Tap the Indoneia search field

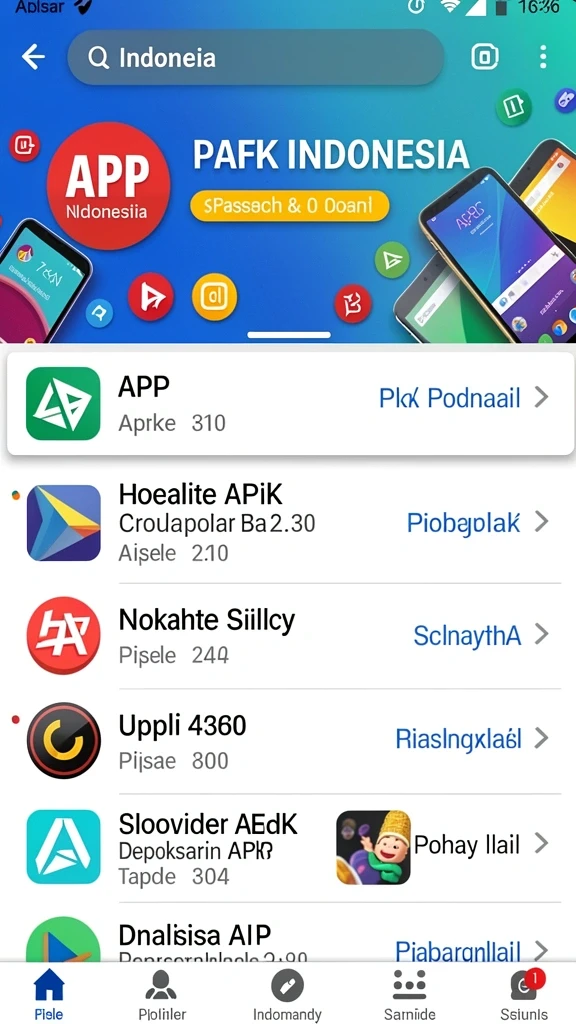pos(255,57)
